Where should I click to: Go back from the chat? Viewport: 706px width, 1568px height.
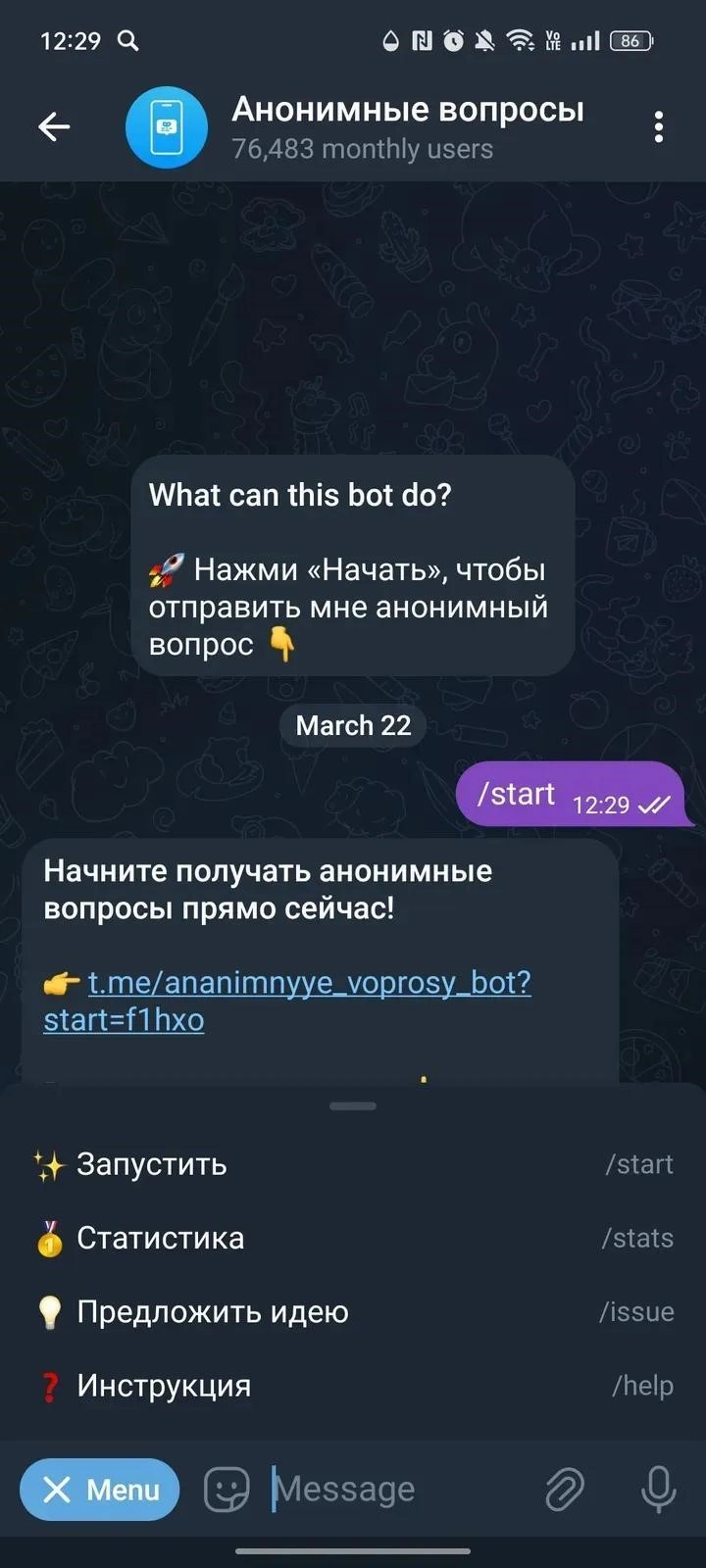pyautogui.click(x=54, y=126)
